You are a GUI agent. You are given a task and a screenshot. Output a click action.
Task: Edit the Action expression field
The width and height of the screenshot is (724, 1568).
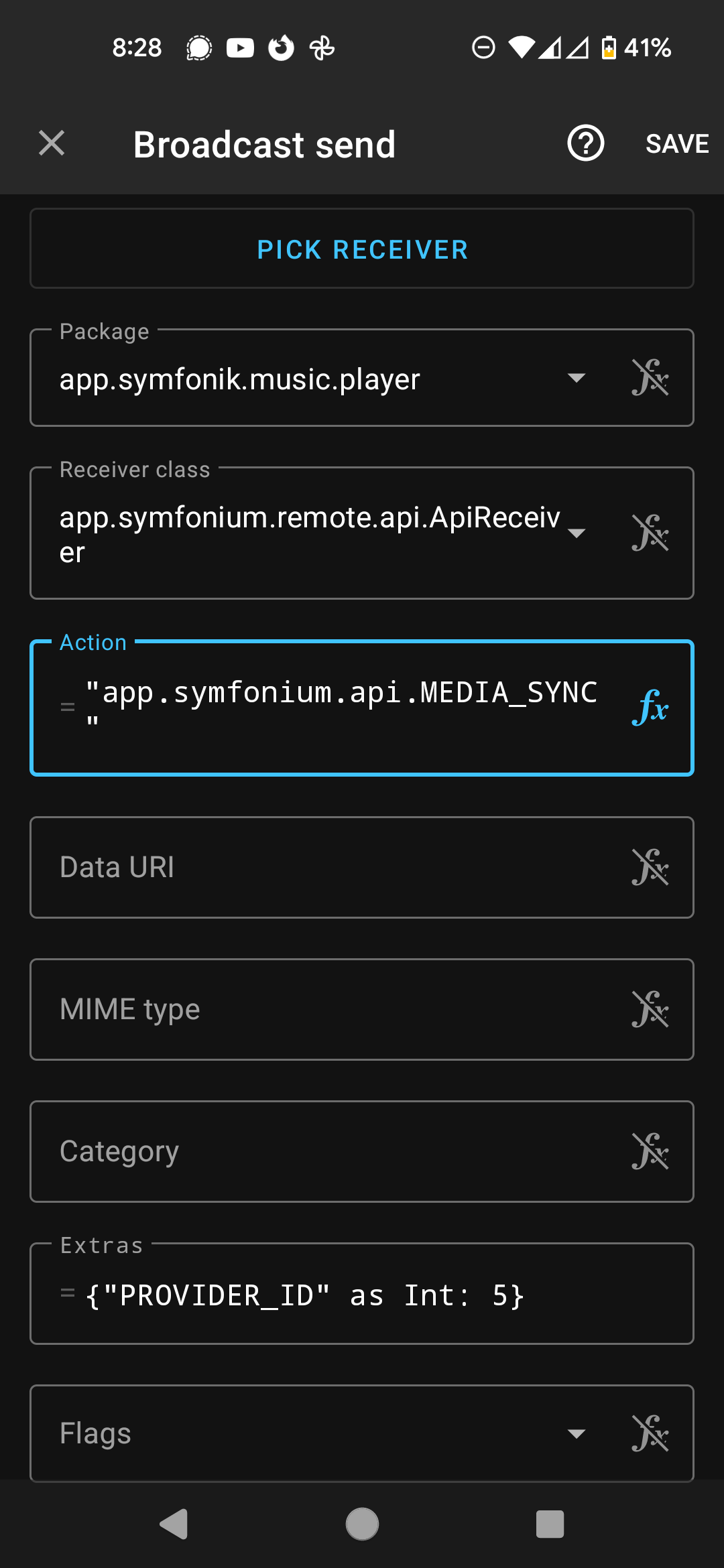[x=341, y=708]
